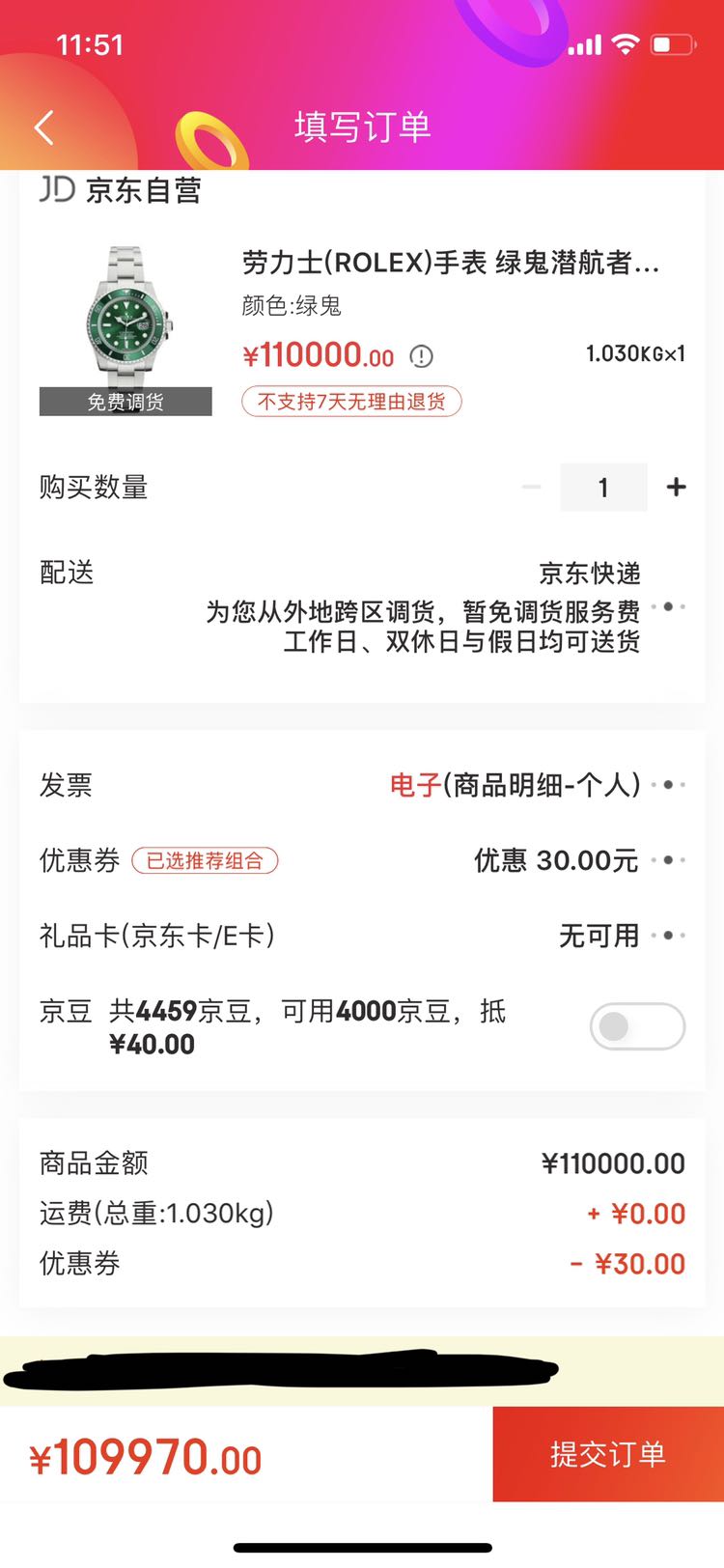This screenshot has width=724, height=1568.
Task: Tap the minus icon to decrease purchase quantity
Action: pos(531,487)
